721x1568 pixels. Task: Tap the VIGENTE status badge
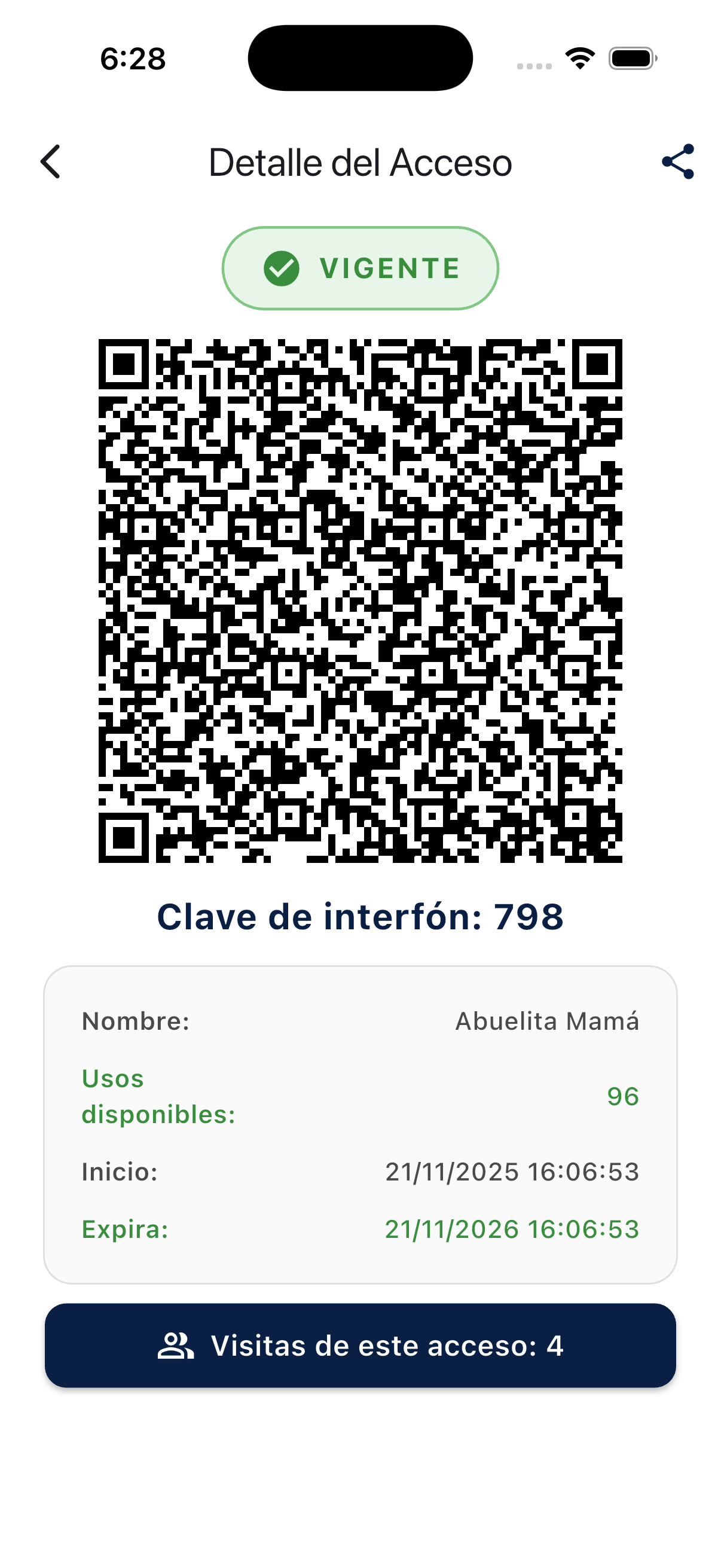(x=360, y=268)
